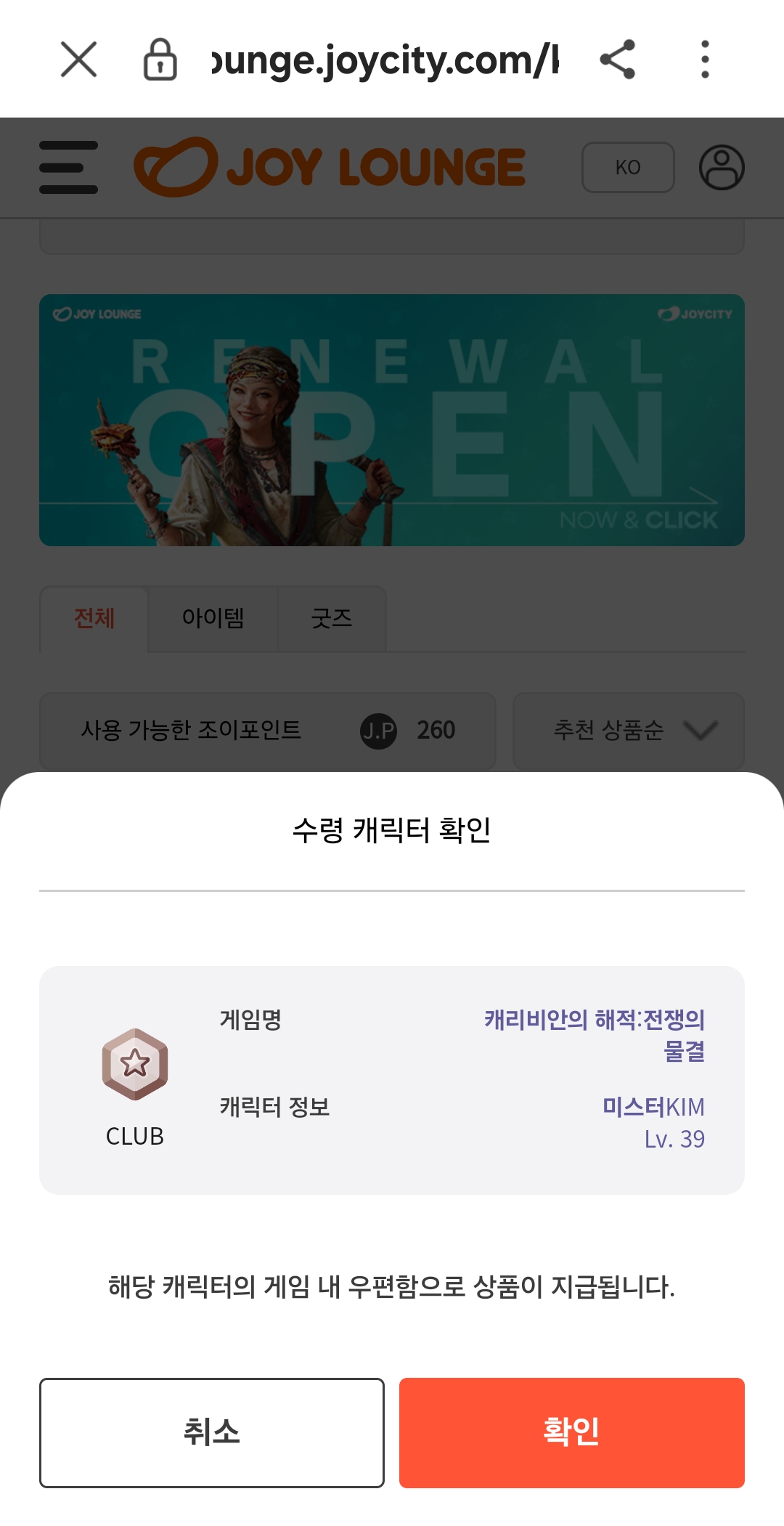The height and width of the screenshot is (1526, 784).
Task: View site security lock info
Action: click(160, 59)
